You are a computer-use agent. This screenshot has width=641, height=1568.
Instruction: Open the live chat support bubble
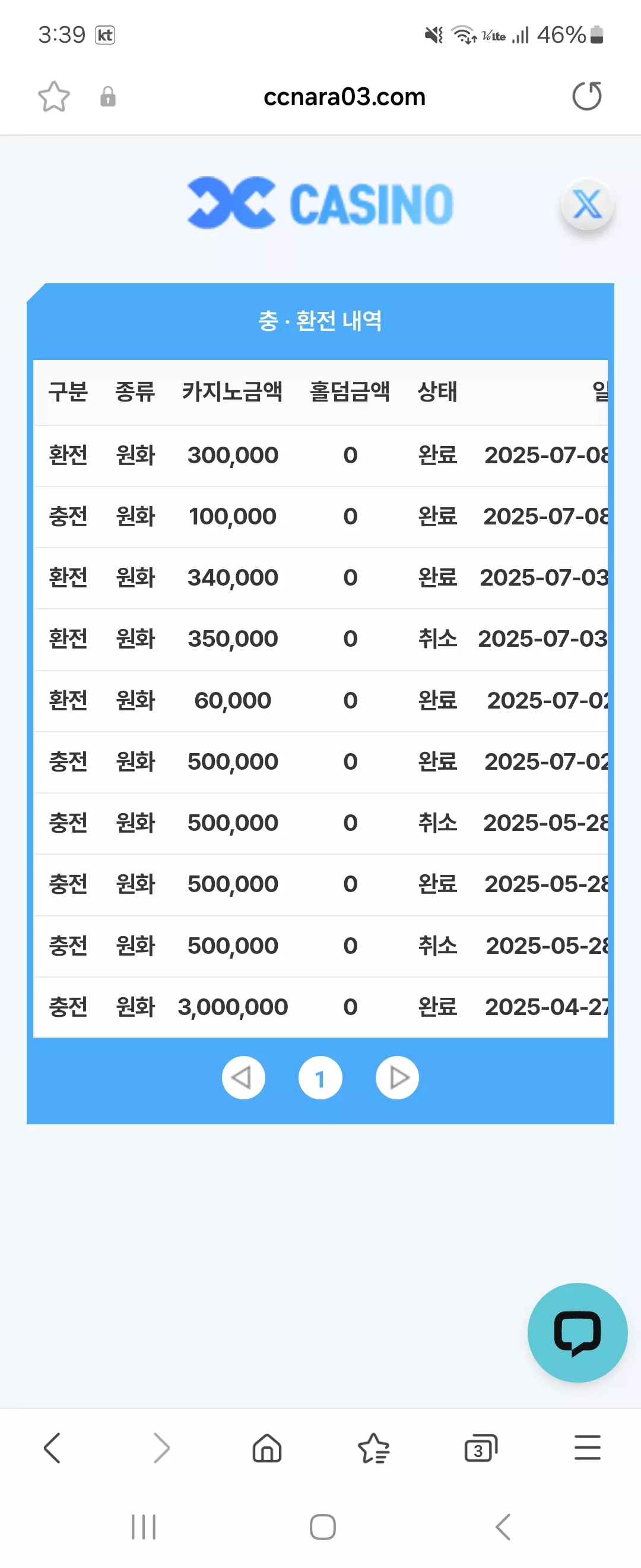pos(577,1332)
